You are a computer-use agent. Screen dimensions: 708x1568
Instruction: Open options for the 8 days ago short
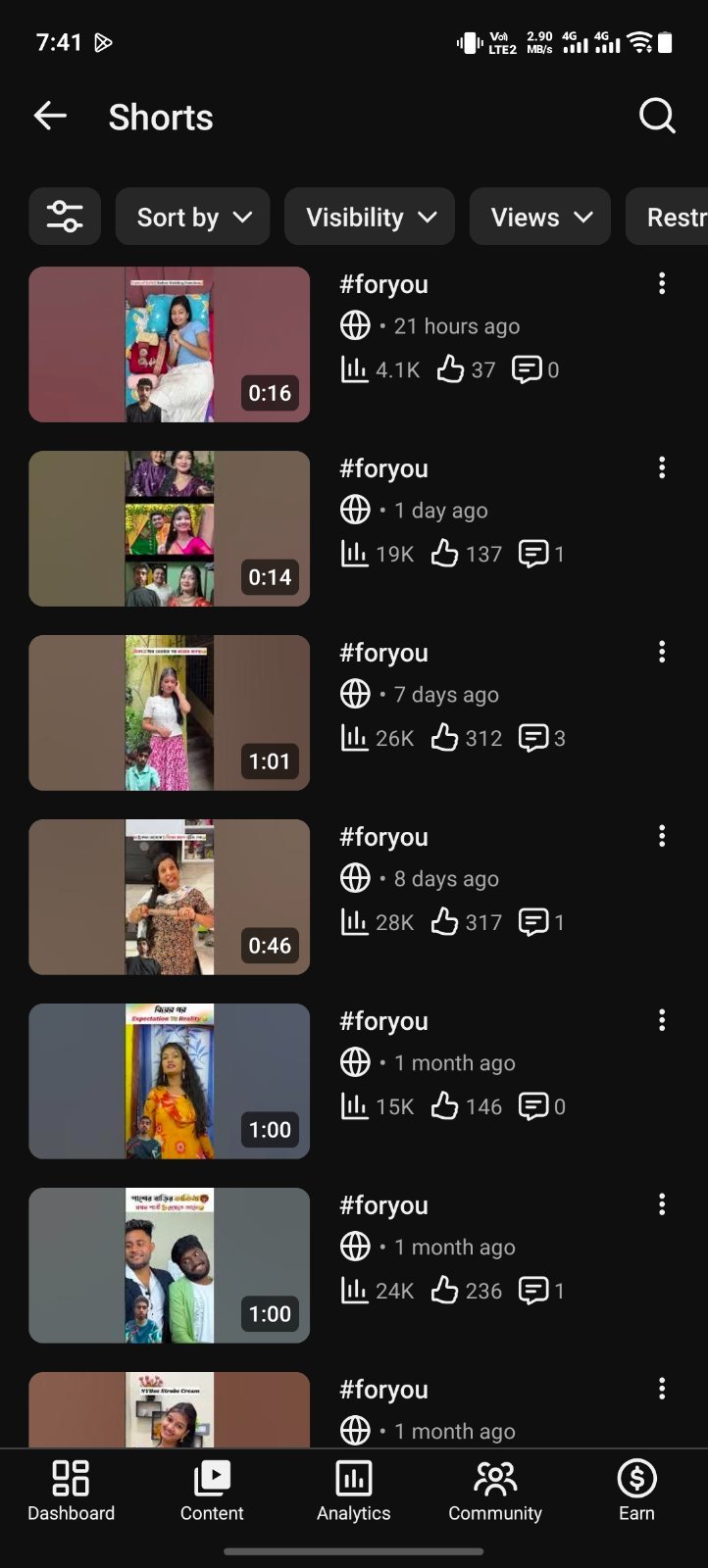(662, 836)
